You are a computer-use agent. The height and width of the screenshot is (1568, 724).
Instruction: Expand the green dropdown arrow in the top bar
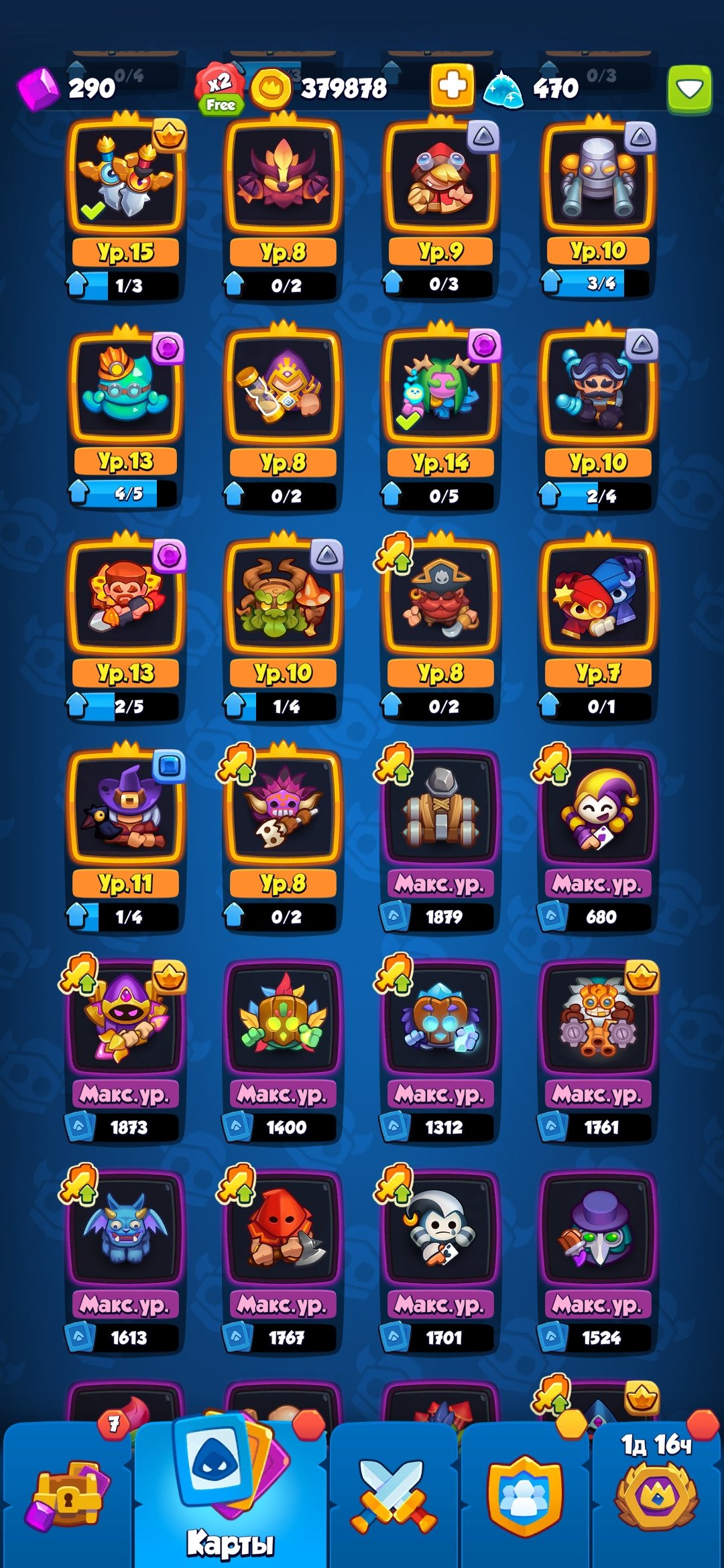coord(689,88)
